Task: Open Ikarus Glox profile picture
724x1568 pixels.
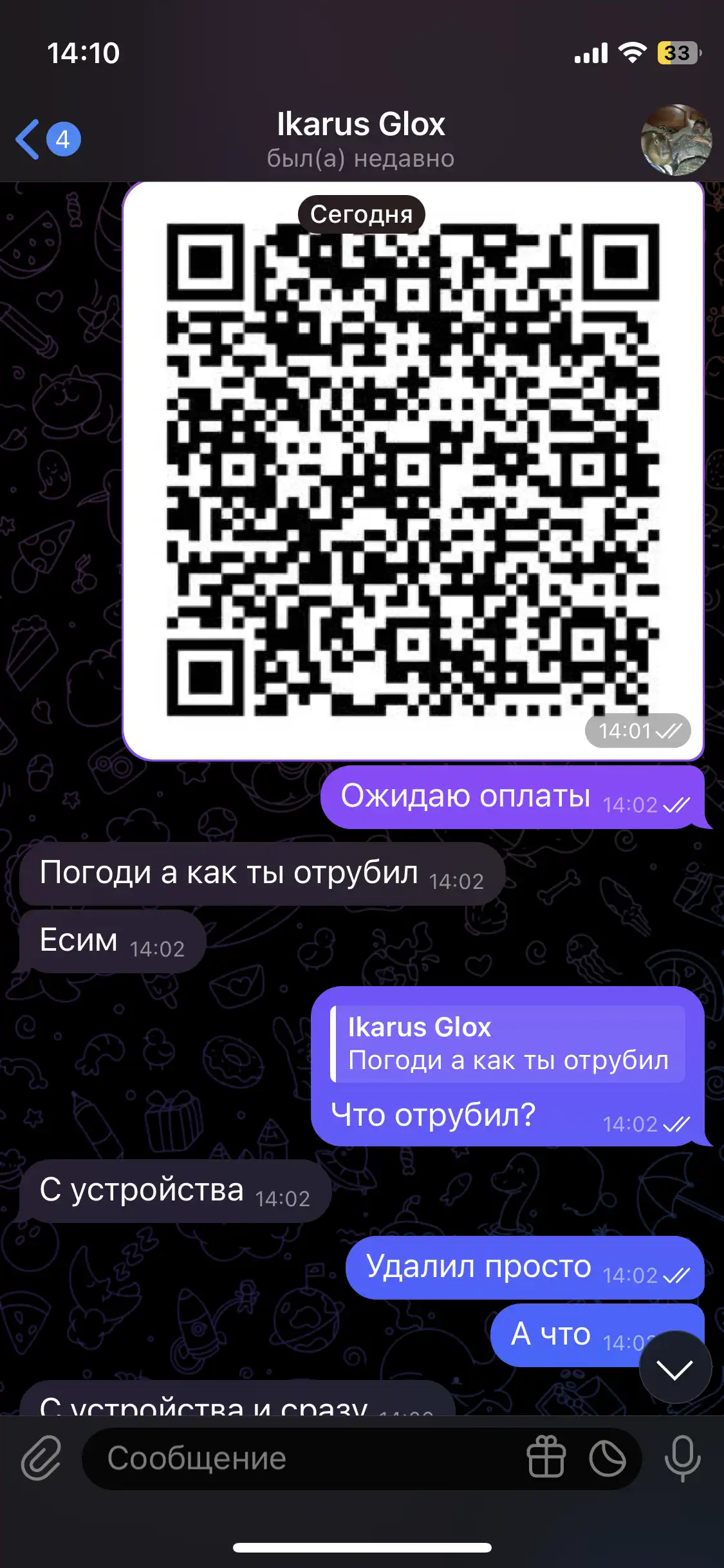Action: [x=676, y=140]
